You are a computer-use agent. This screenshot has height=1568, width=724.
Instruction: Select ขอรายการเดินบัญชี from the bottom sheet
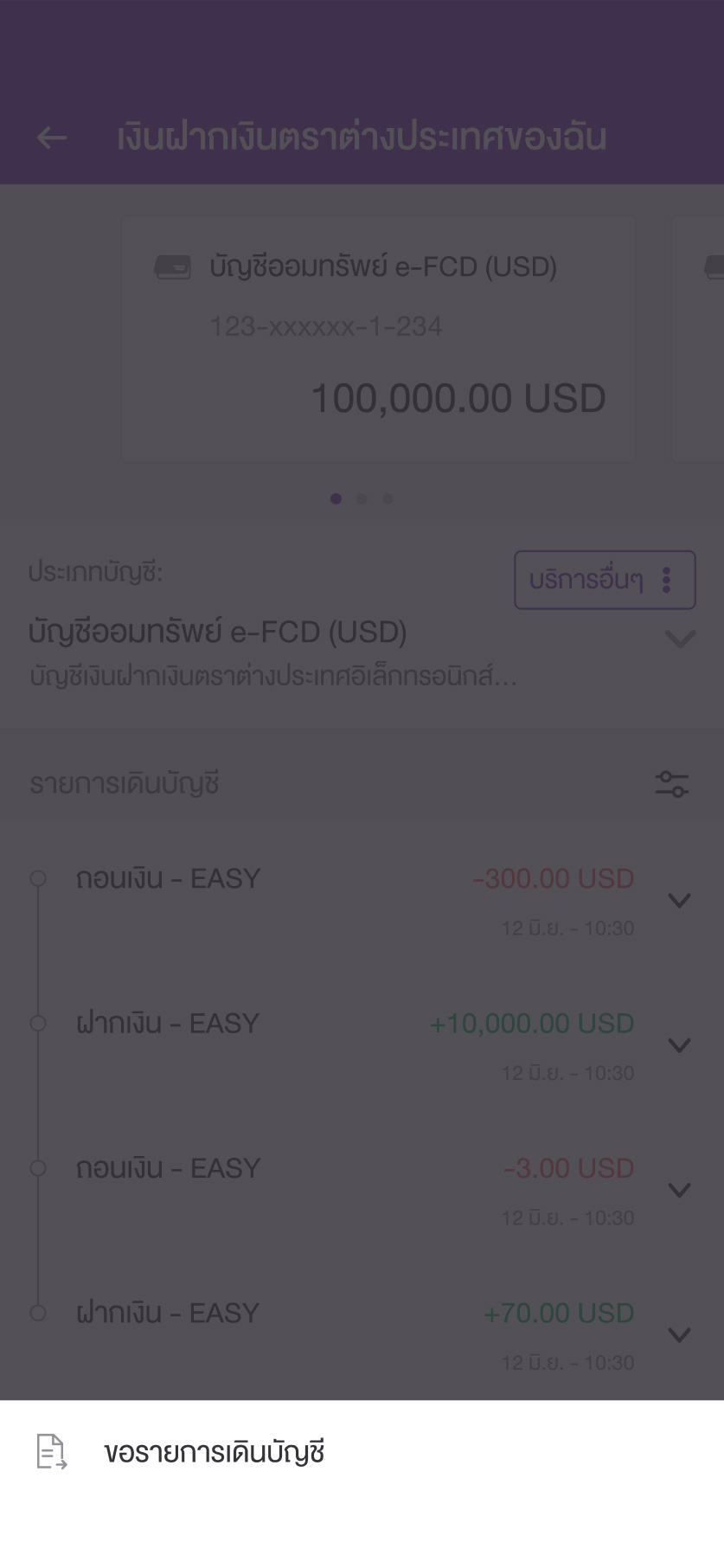click(x=362, y=1452)
